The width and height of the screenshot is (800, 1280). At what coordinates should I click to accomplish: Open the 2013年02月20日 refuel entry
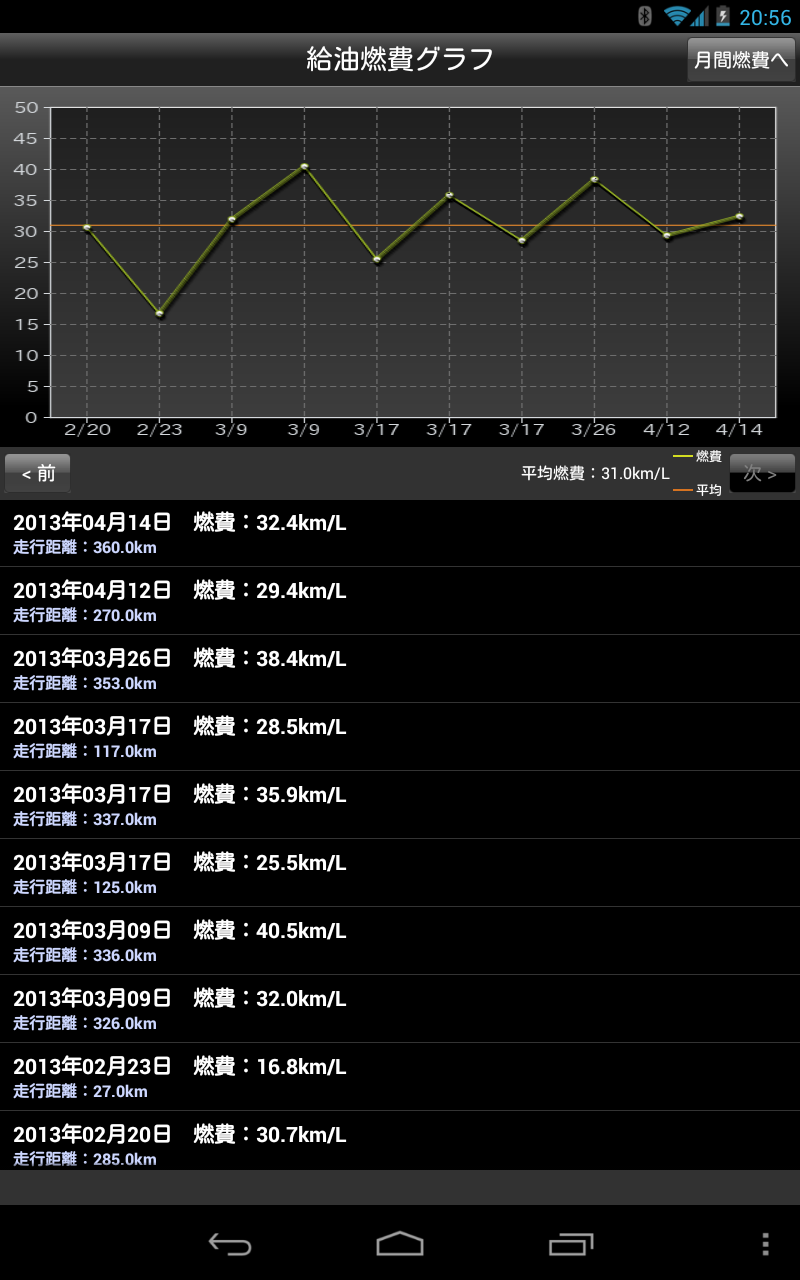(400, 1143)
